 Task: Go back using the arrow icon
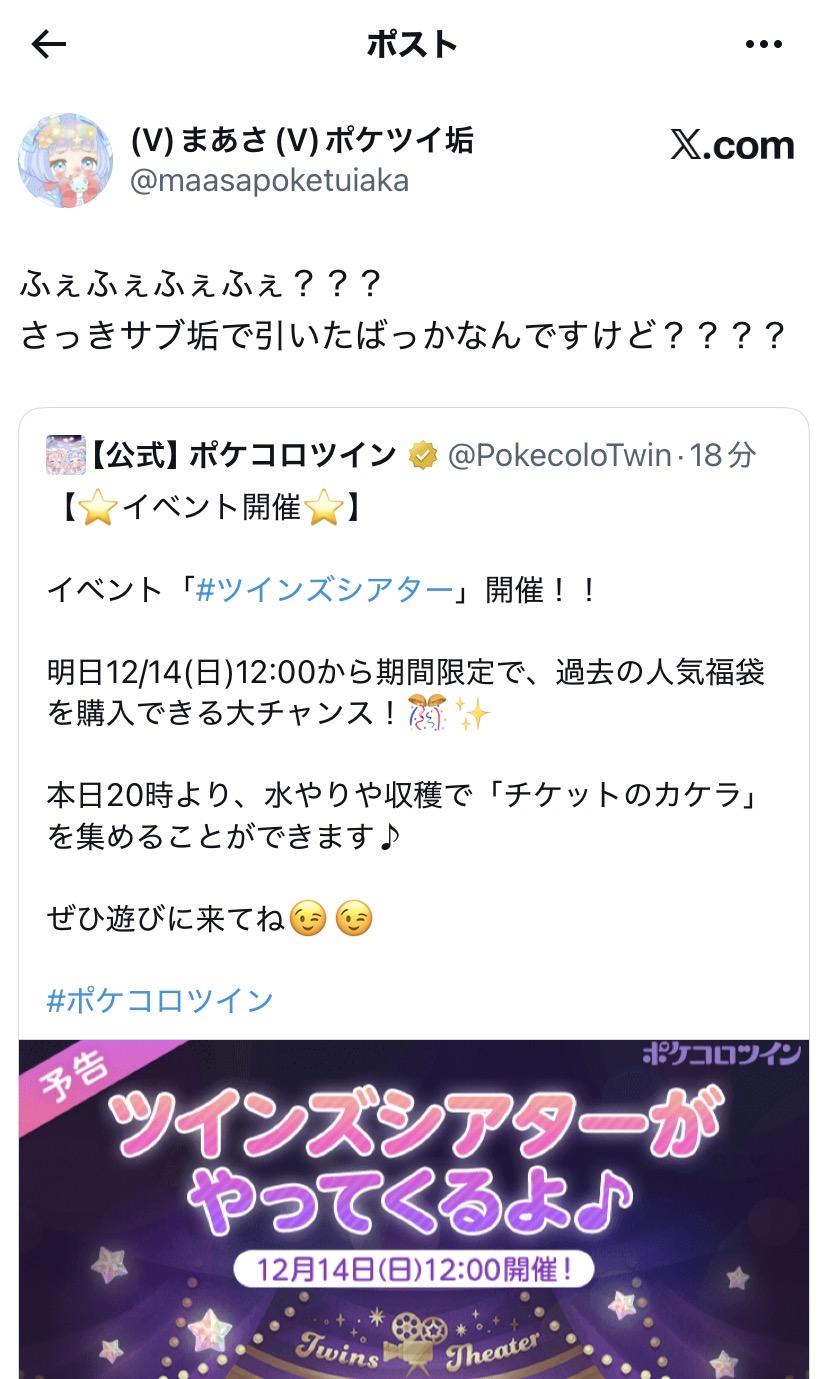tap(48, 44)
